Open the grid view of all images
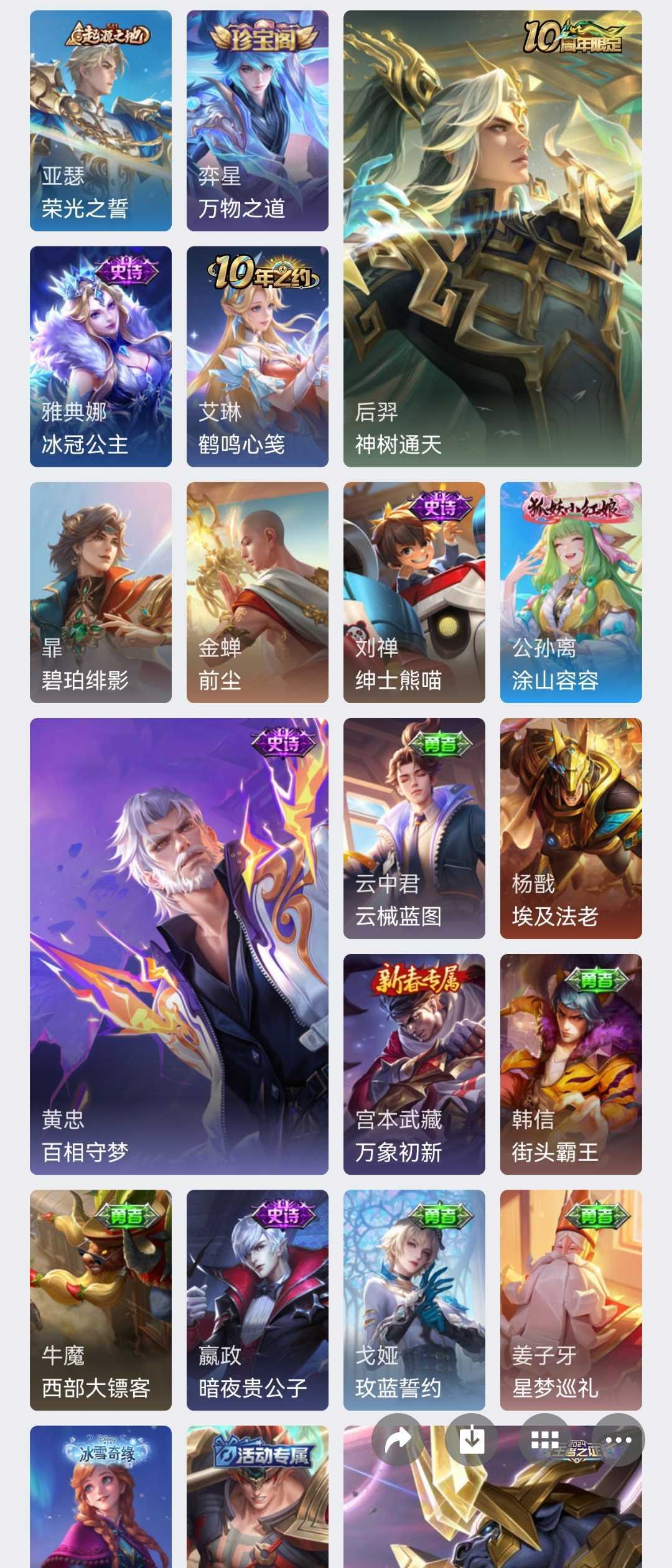The width and height of the screenshot is (672, 1568). 545,1440
